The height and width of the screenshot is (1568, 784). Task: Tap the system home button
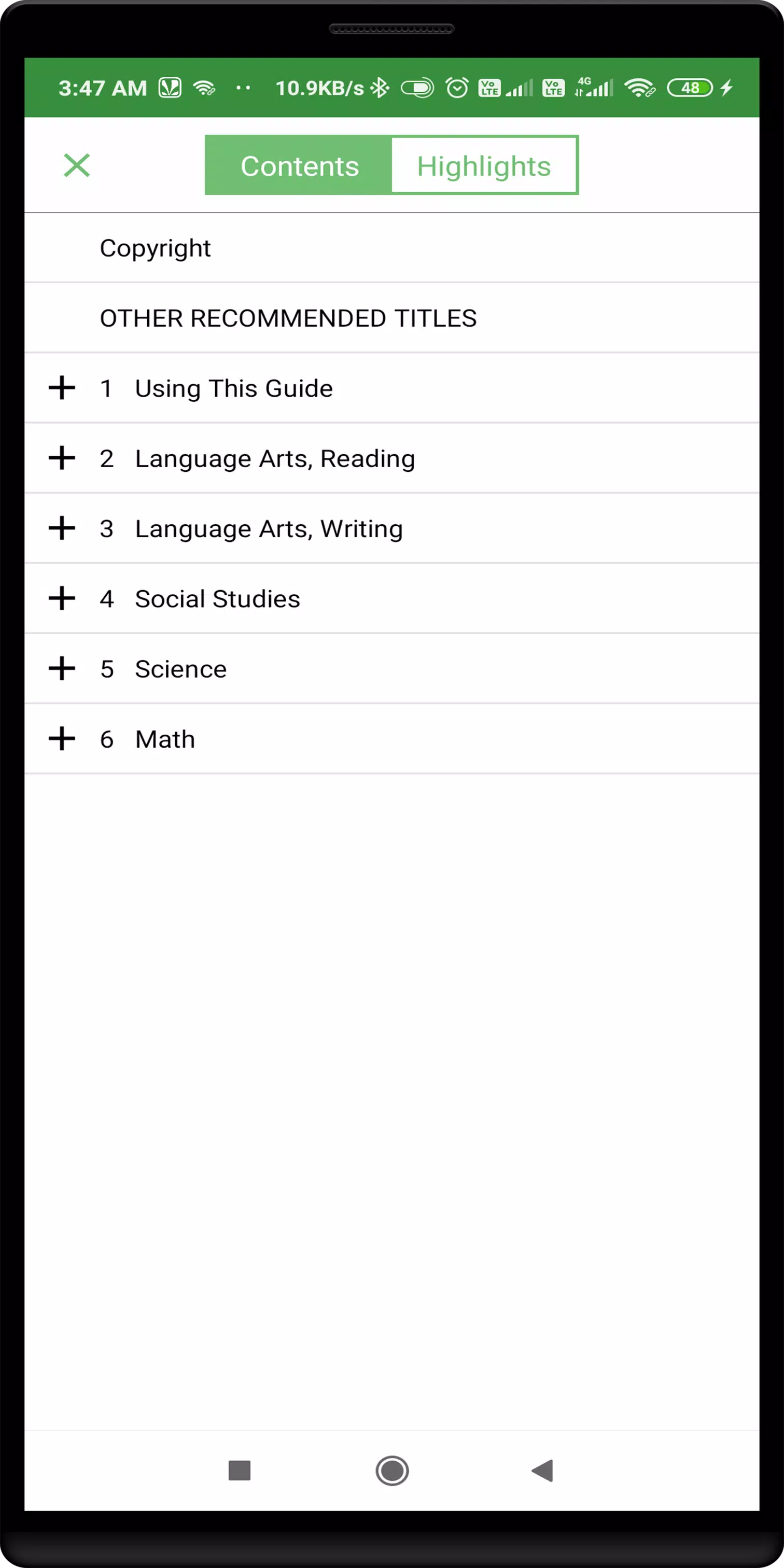(x=392, y=1471)
